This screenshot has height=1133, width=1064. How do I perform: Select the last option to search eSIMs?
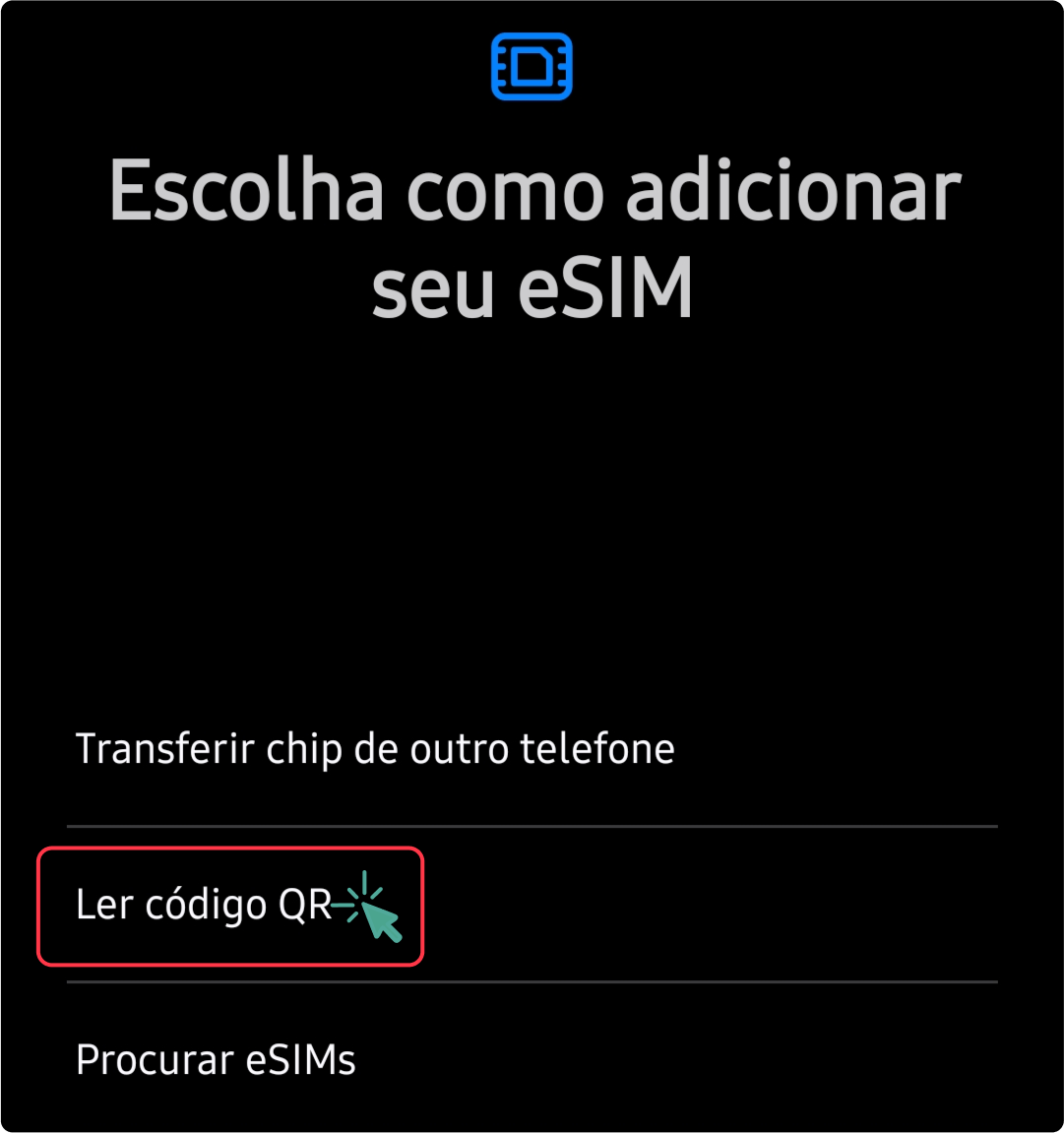(x=216, y=1059)
